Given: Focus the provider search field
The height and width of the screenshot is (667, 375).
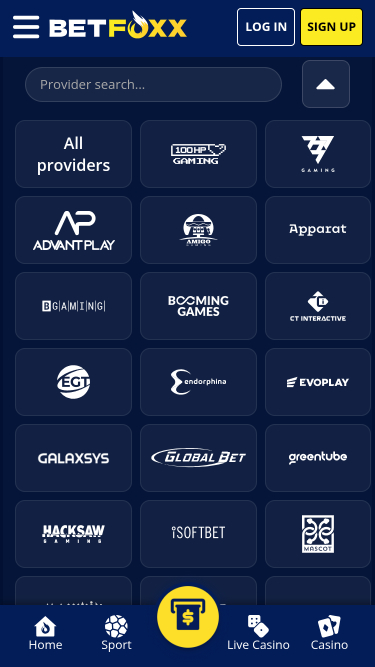Looking at the screenshot, I should pyautogui.click(x=153, y=84).
